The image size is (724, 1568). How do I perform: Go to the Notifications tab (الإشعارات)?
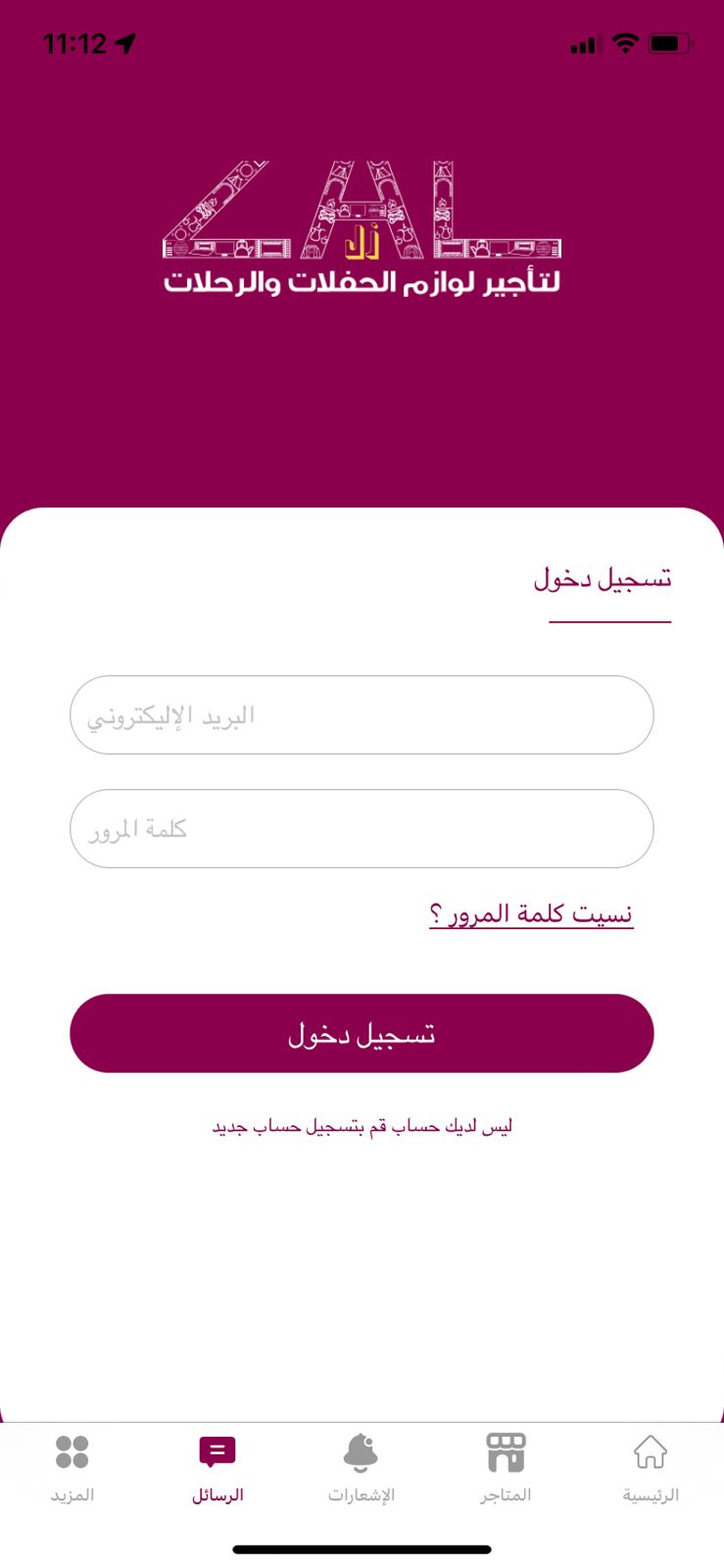pyautogui.click(x=361, y=1466)
